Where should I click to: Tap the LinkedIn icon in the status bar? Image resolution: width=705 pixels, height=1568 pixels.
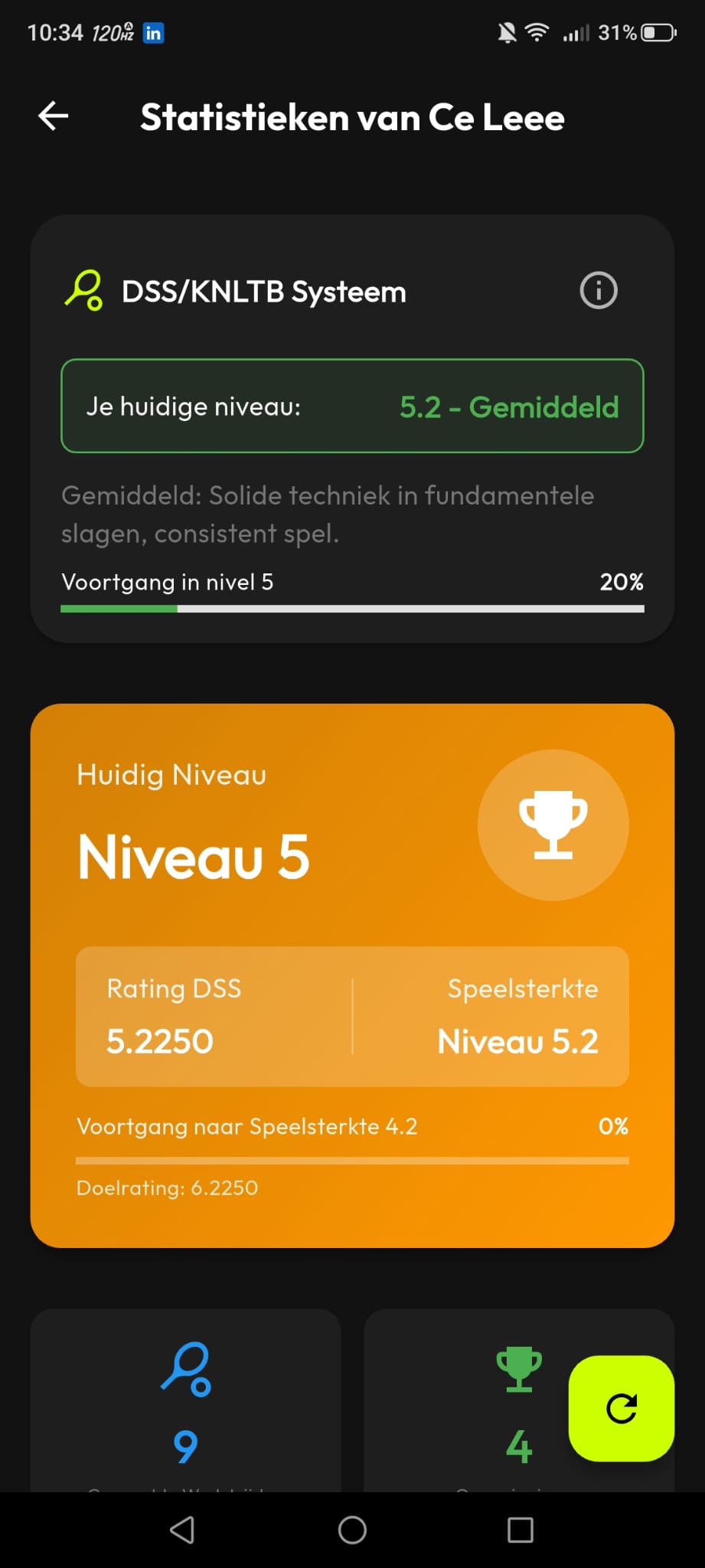(152, 33)
